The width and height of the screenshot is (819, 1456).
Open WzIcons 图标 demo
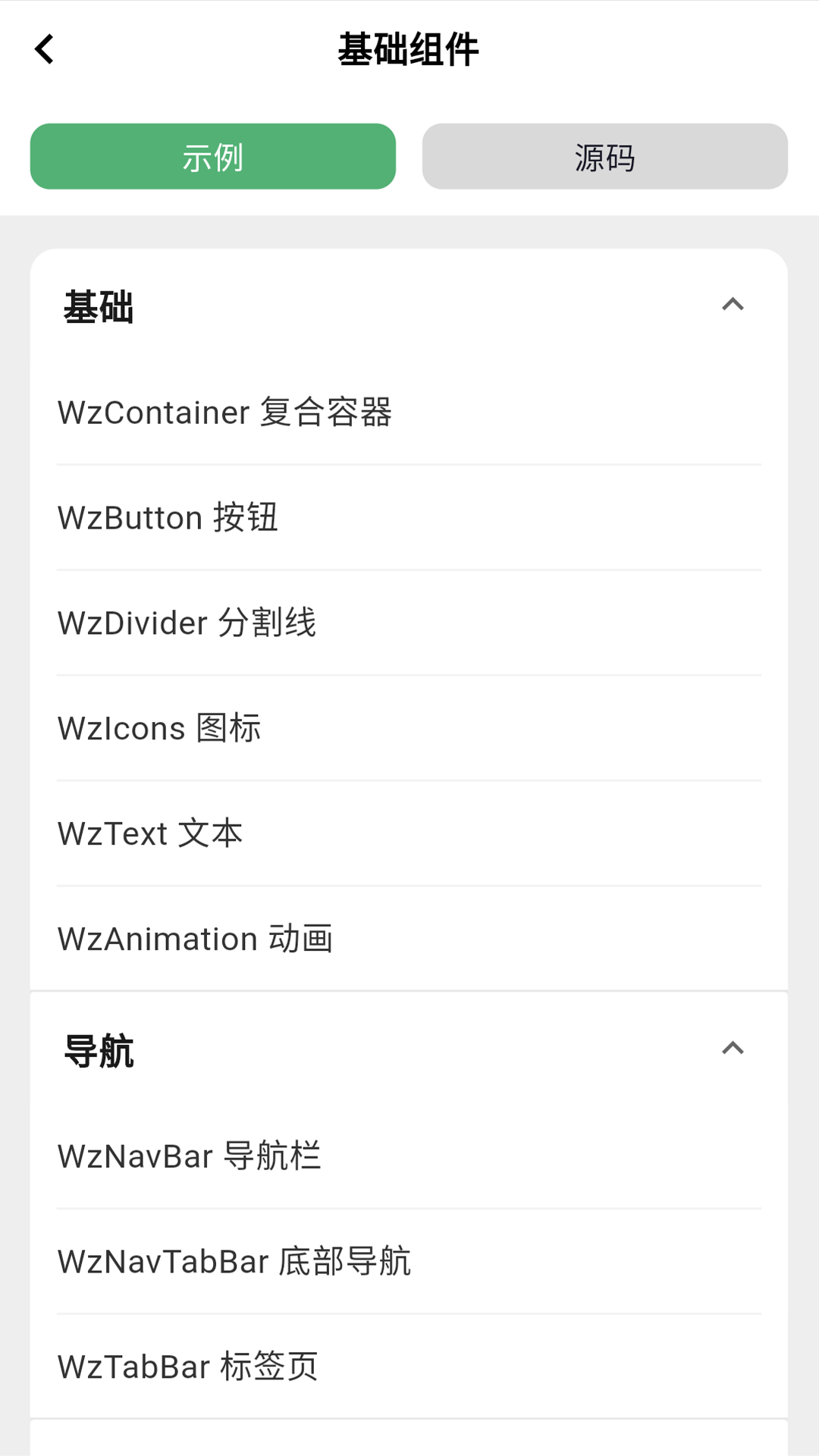[159, 728]
